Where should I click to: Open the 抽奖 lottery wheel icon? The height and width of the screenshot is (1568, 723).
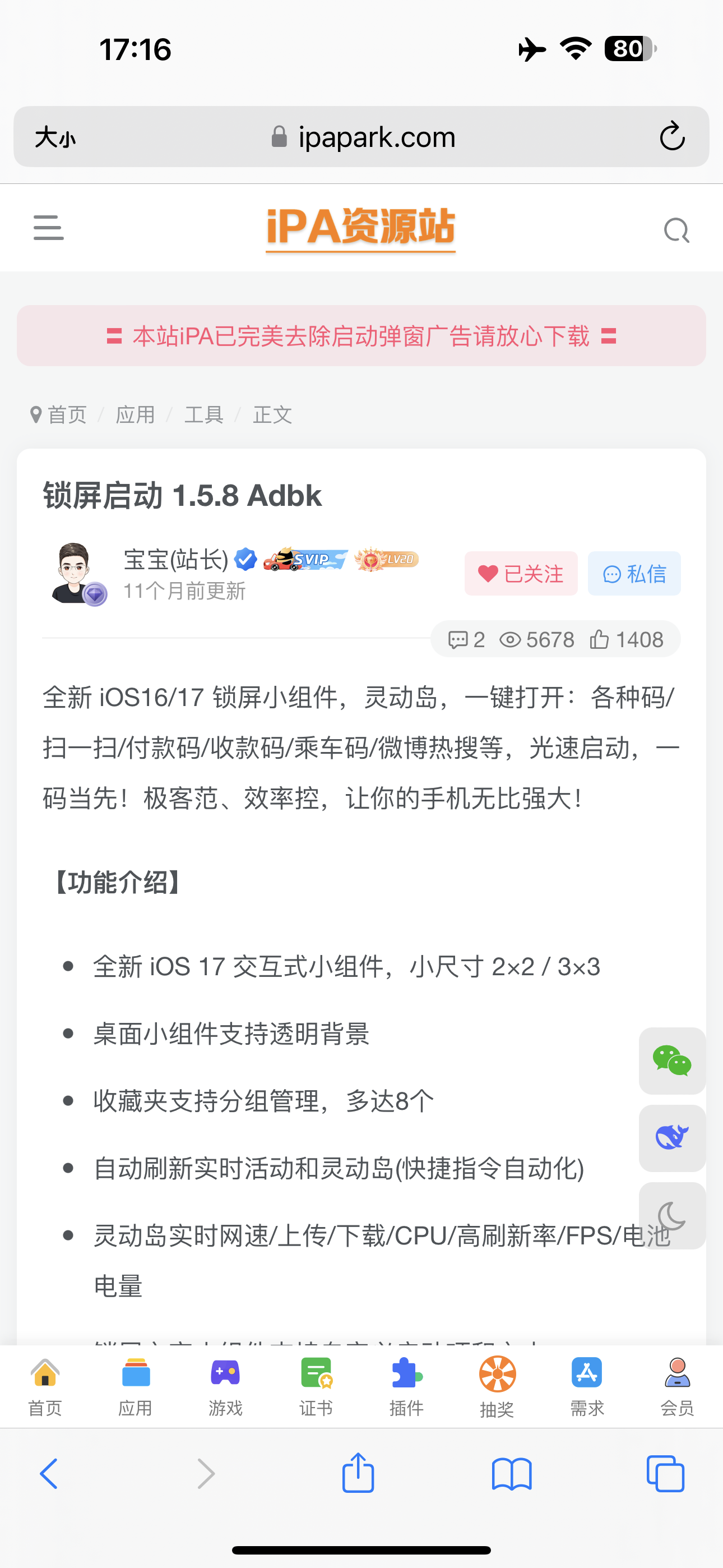tap(495, 1375)
